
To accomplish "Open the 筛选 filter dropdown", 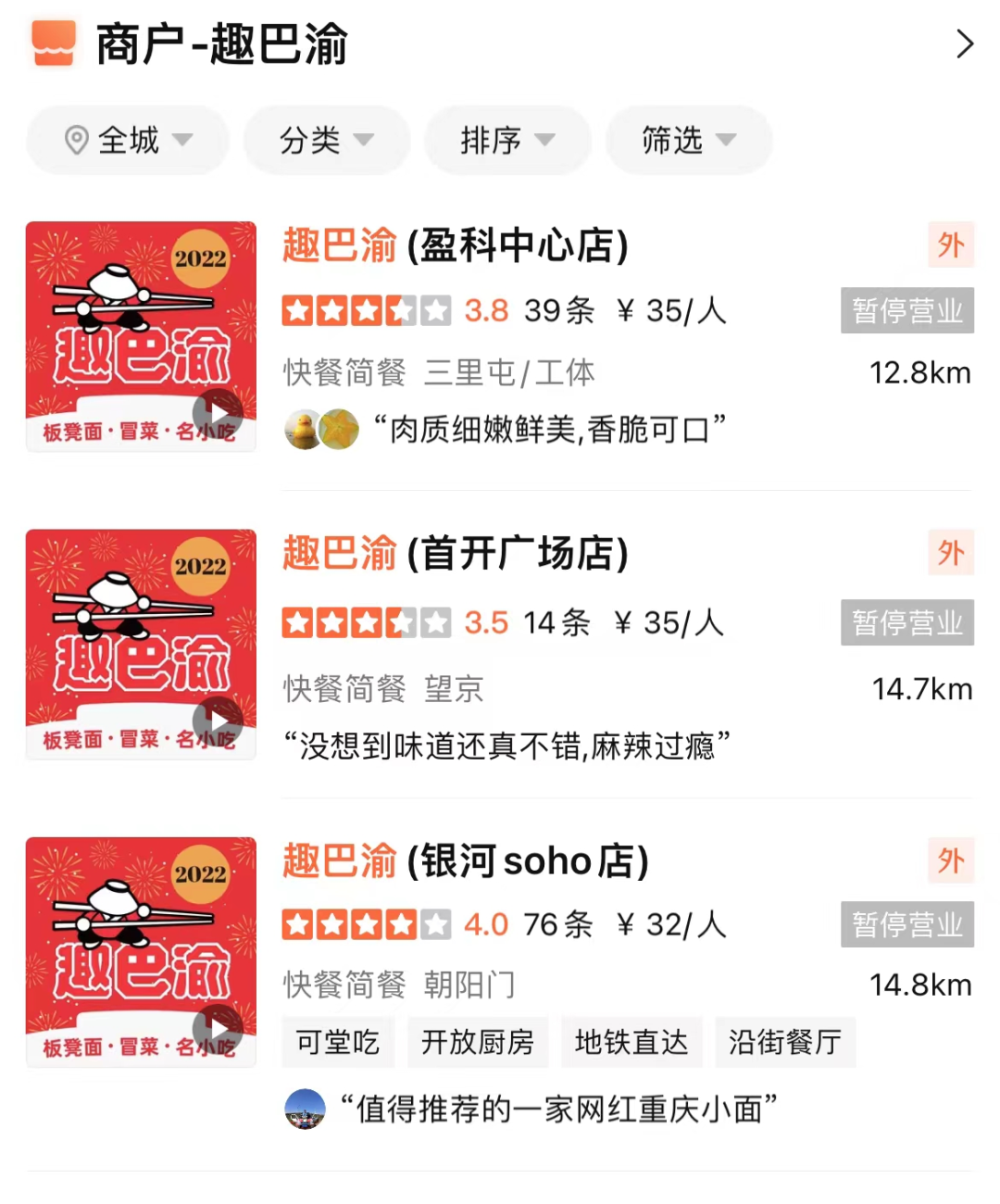I will point(689,141).
